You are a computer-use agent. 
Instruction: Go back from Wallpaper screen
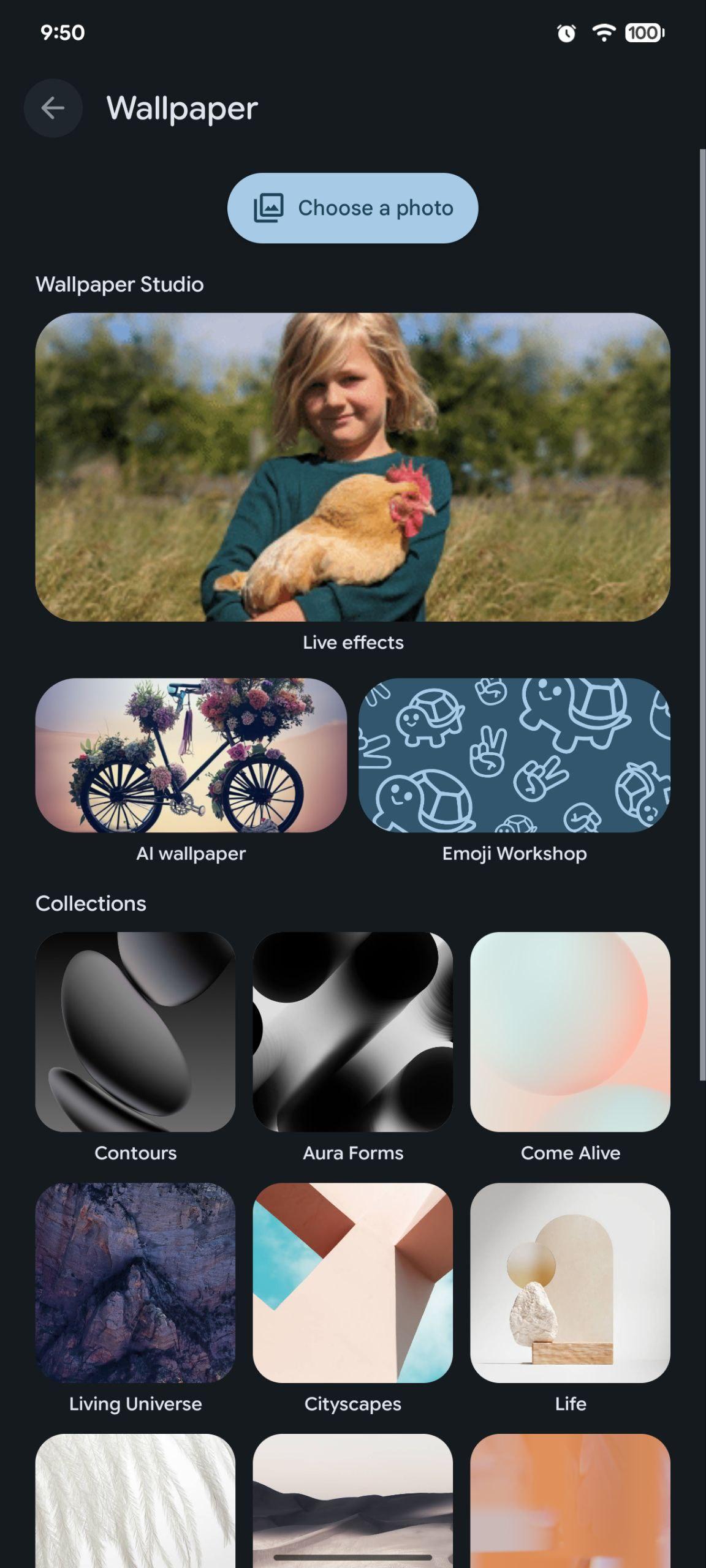(53, 108)
